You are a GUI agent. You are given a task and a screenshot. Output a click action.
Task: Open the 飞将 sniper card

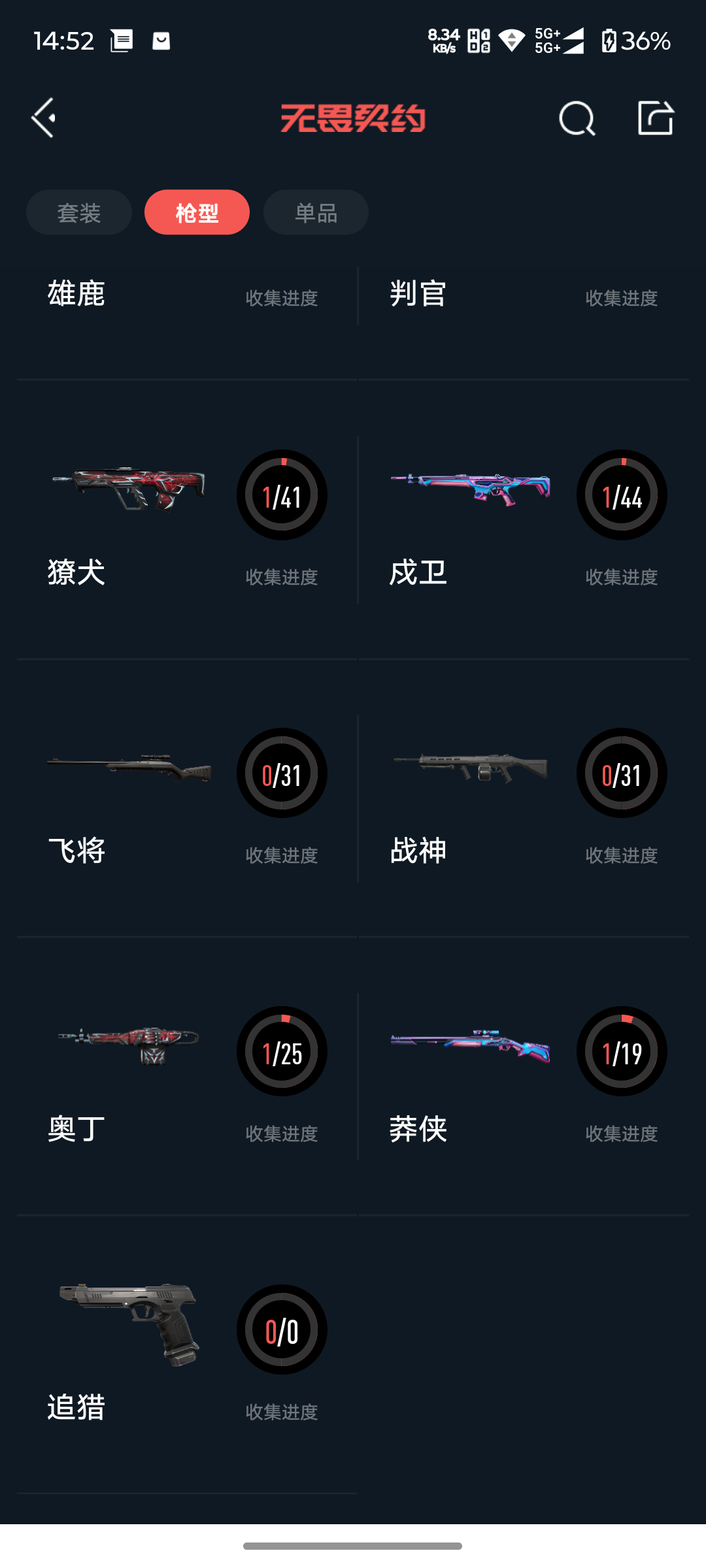[186, 798]
